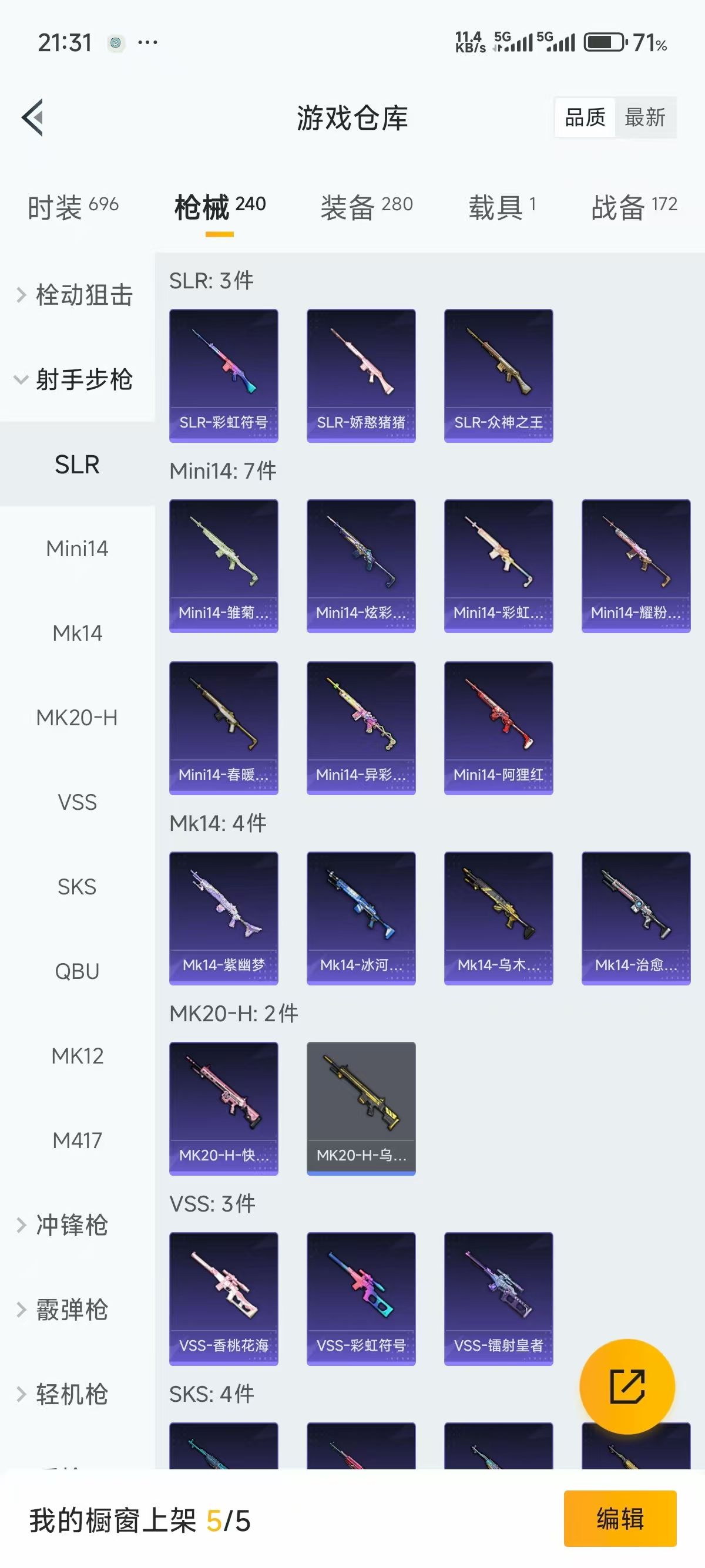Image resolution: width=705 pixels, height=1568 pixels.
Task: Tap the 编辑 button
Action: point(620,1519)
